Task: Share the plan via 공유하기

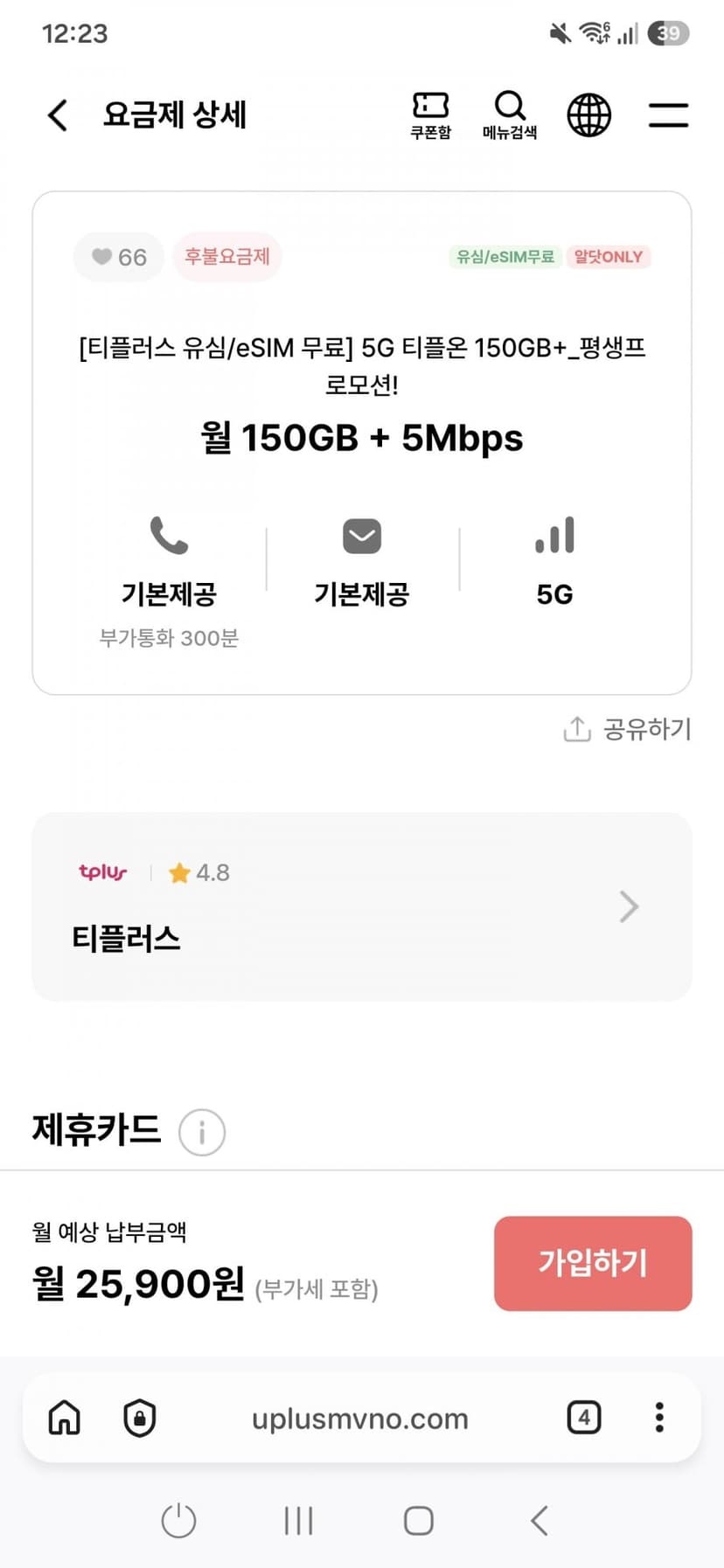Action: [627, 729]
